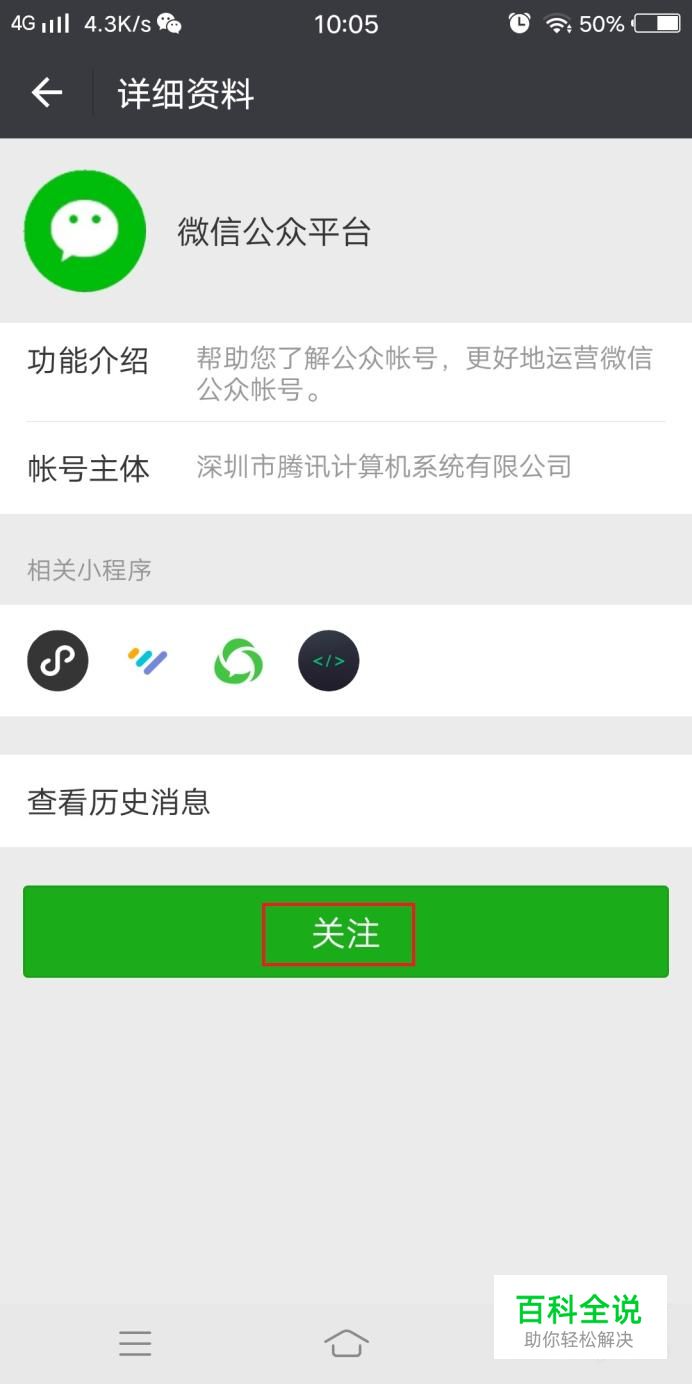Open the code brackets mini program icon
Image resolution: width=692 pixels, height=1384 pixels.
coord(329,661)
